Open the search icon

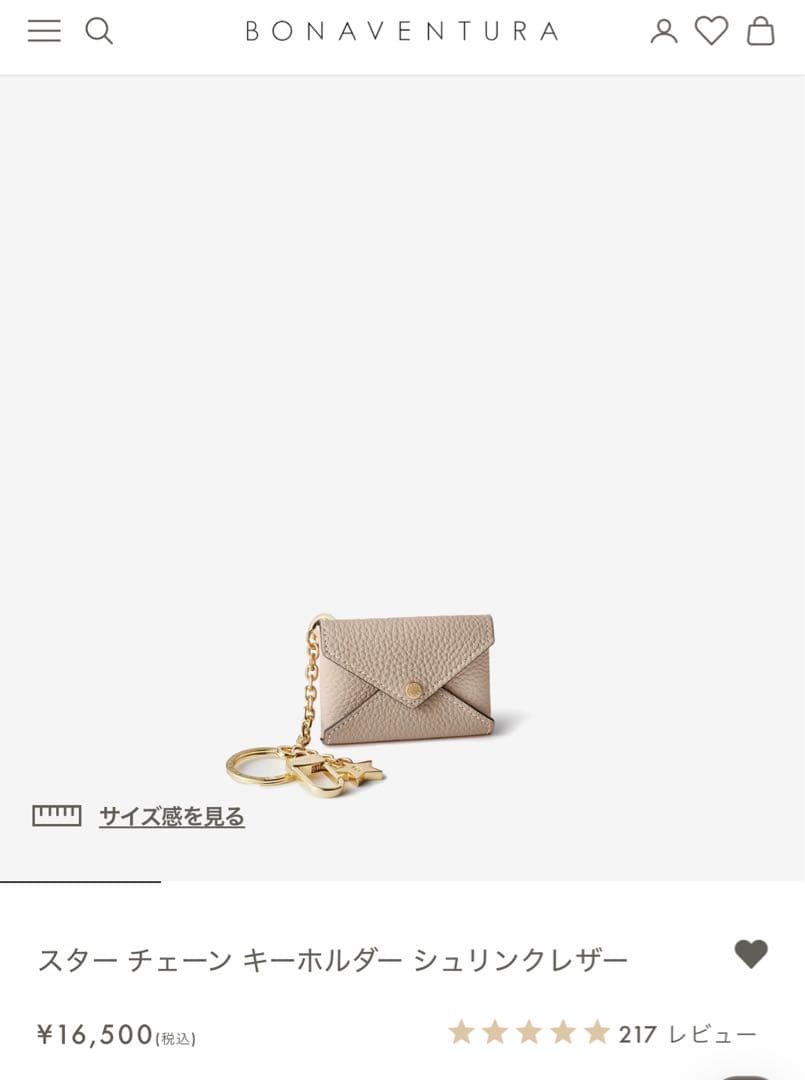point(99,31)
